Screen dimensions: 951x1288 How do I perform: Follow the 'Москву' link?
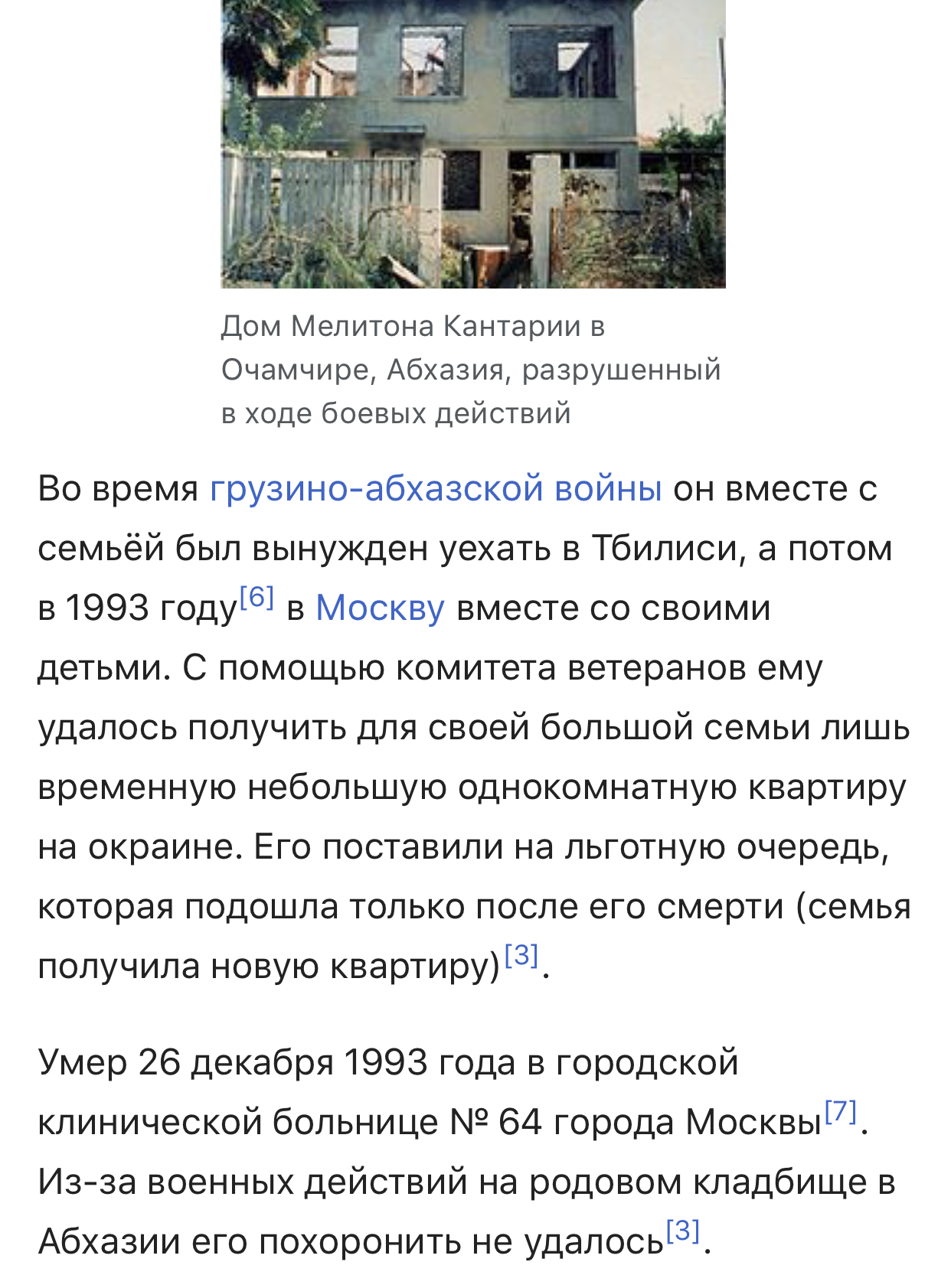[380, 608]
